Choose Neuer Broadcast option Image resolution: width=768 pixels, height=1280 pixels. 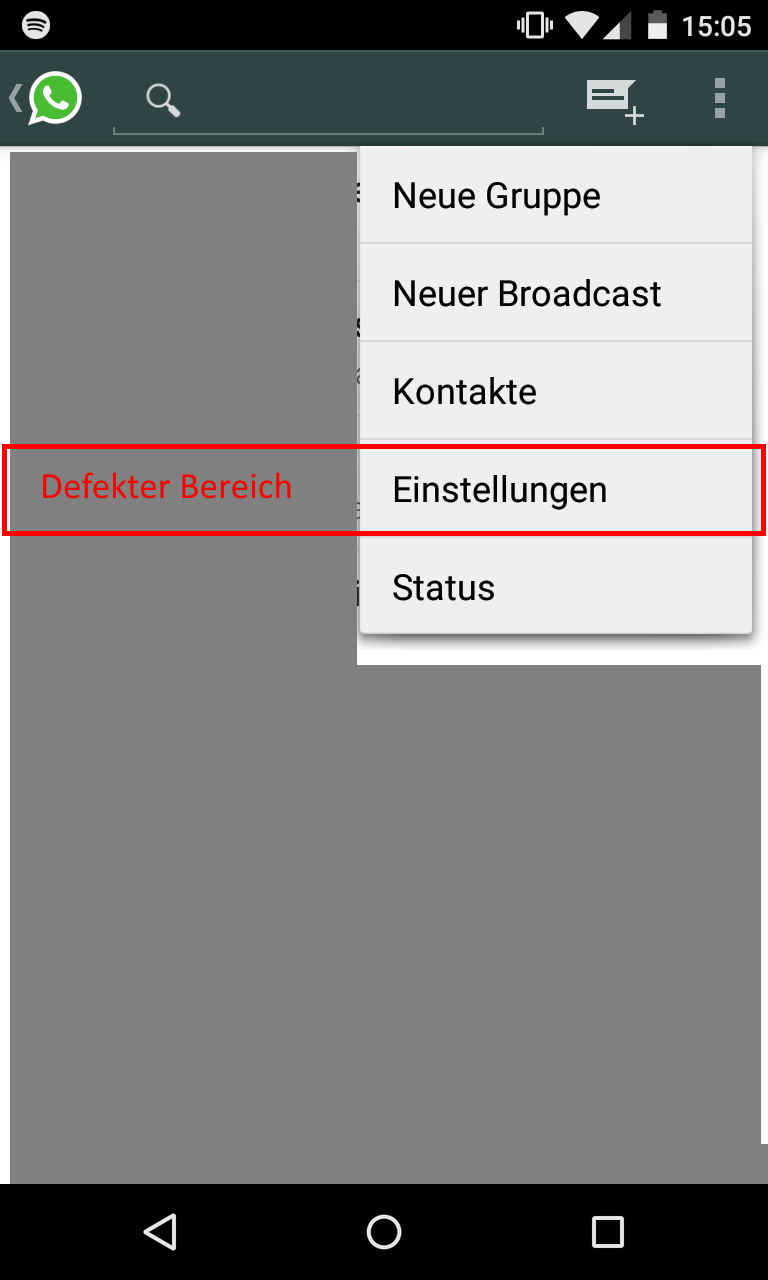tap(555, 293)
